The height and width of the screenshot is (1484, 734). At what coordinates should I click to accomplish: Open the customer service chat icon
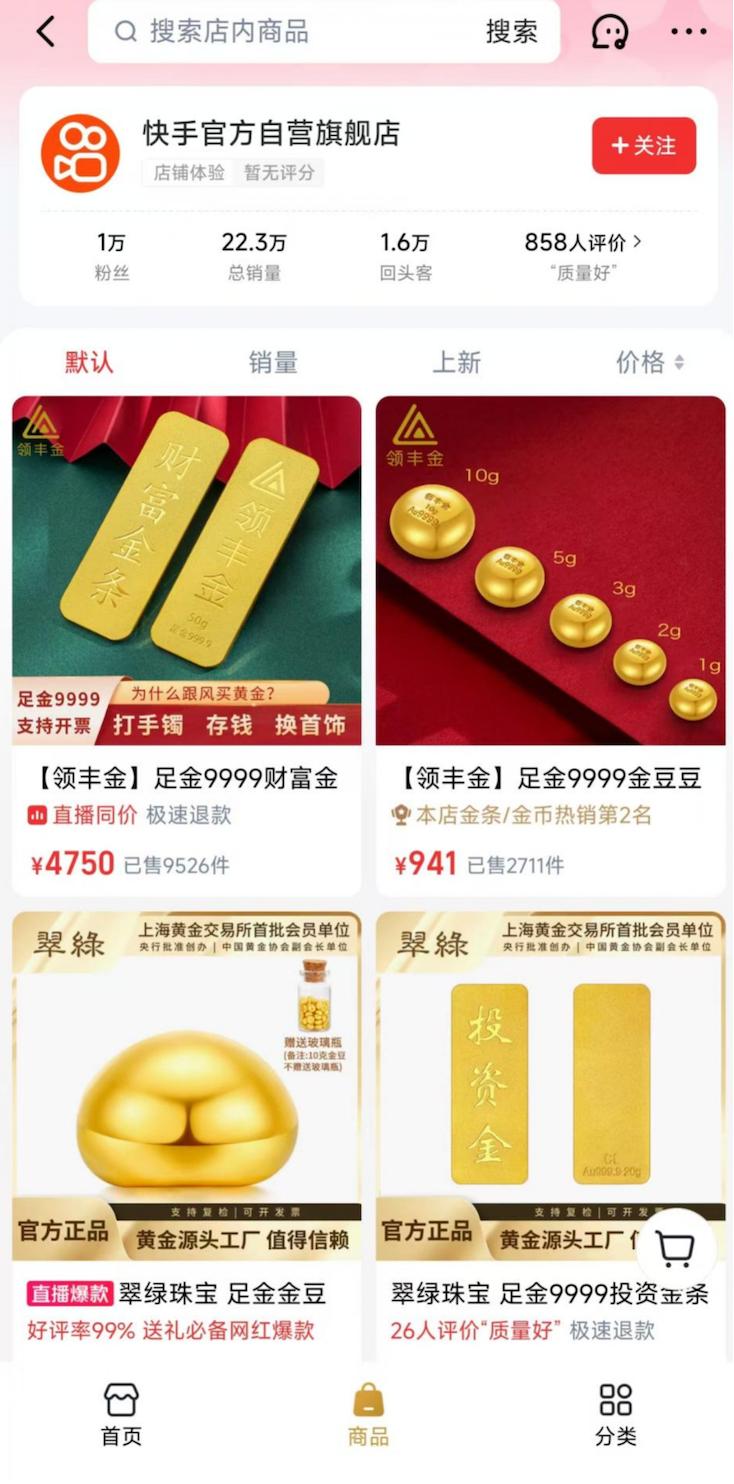coord(612,31)
